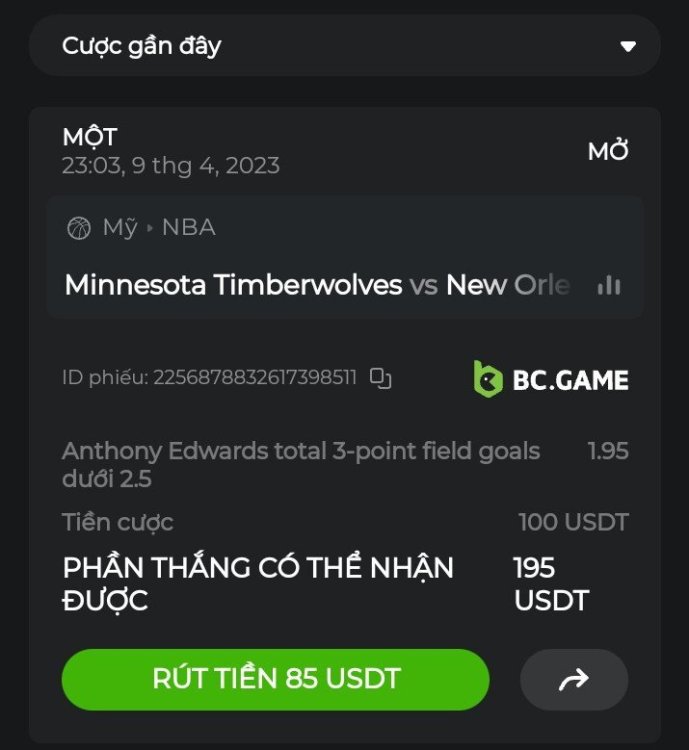Viewport: 689px width, 750px height.
Task: Share this bet slip
Action: (574, 680)
